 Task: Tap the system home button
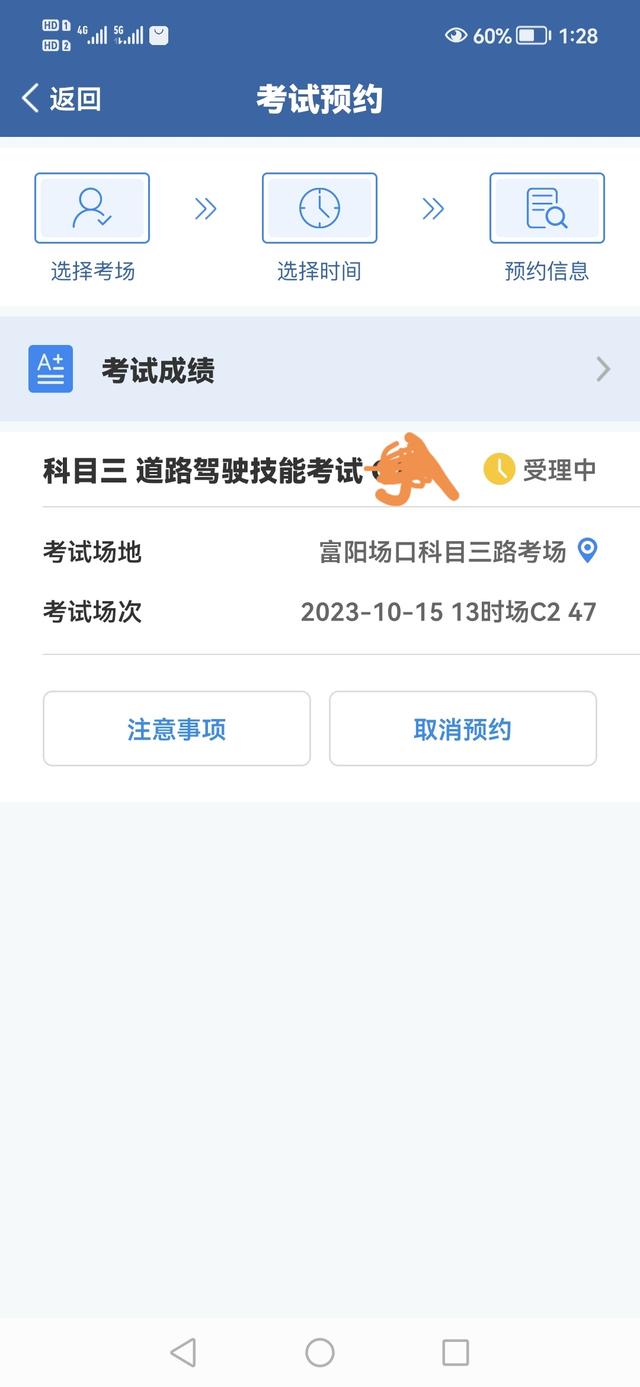320,1352
